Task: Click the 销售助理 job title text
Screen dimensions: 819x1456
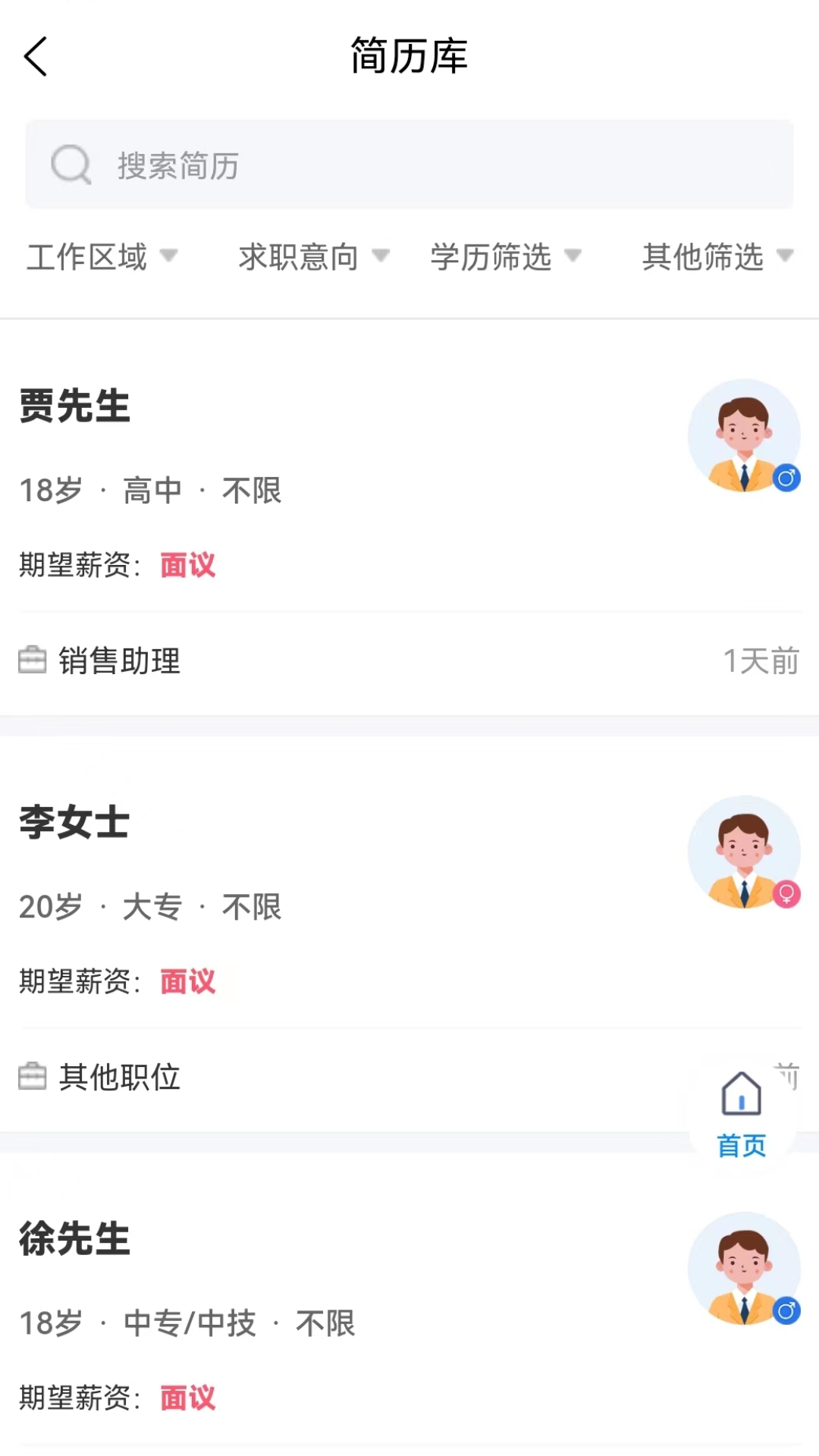Action: pos(118,661)
